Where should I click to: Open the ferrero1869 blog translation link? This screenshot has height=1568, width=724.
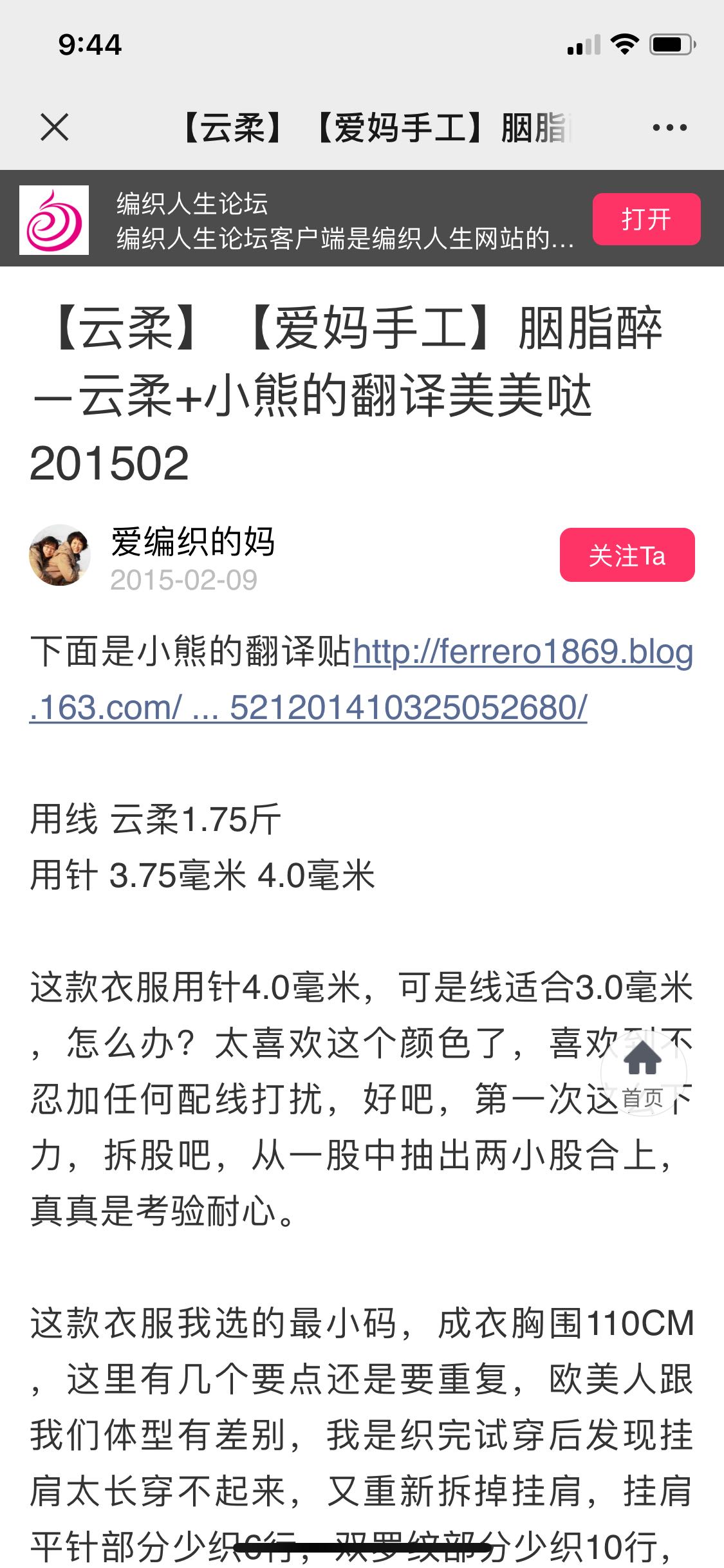360,680
